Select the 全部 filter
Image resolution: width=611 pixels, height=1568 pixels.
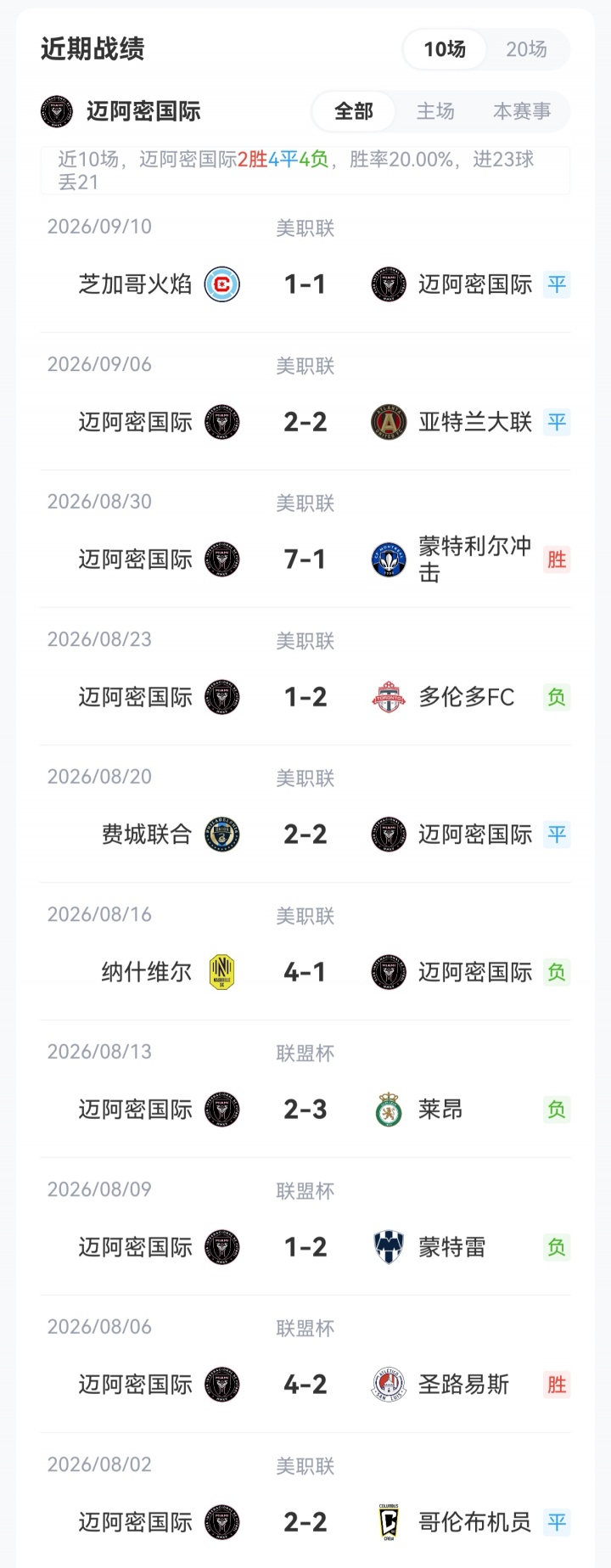click(x=354, y=111)
